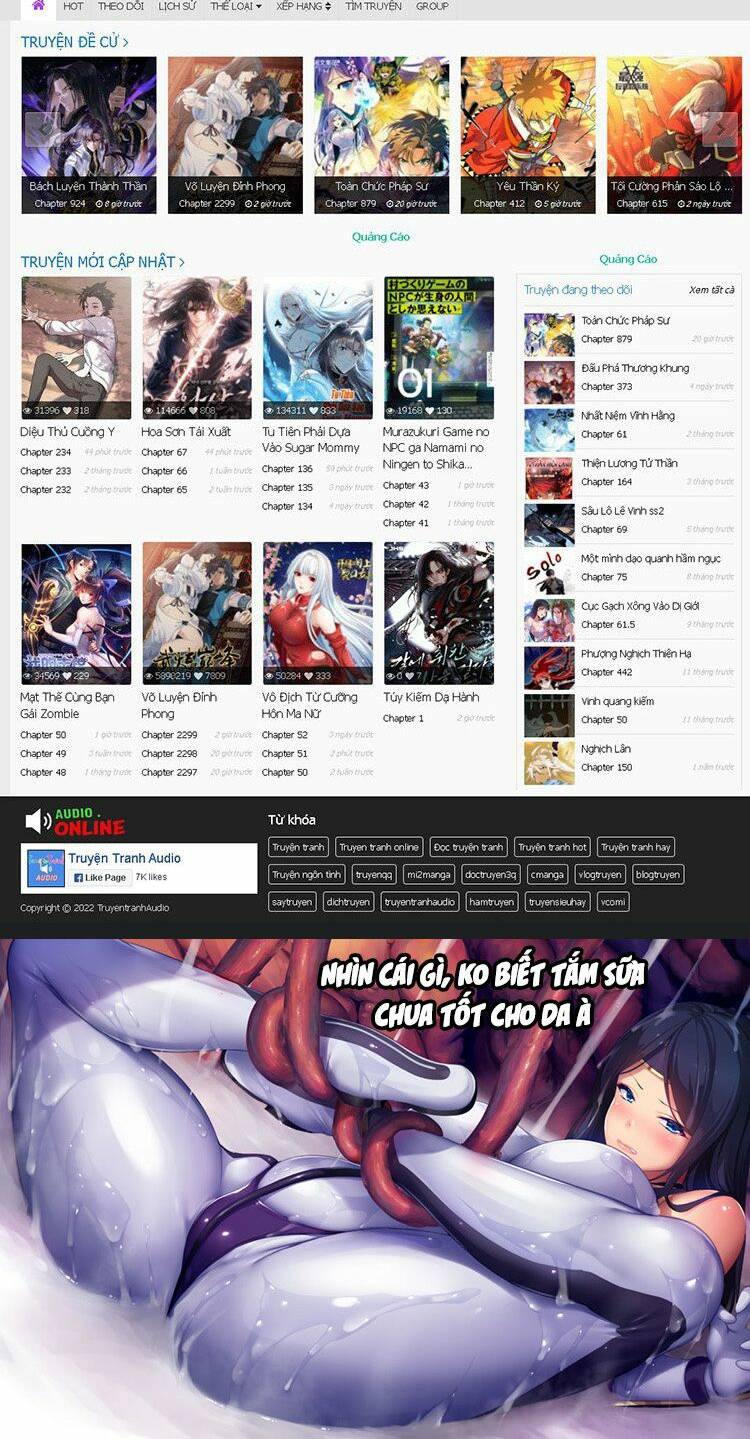Open the THEO DÕI page
The width and height of the screenshot is (750, 1439).
pos(120,7)
